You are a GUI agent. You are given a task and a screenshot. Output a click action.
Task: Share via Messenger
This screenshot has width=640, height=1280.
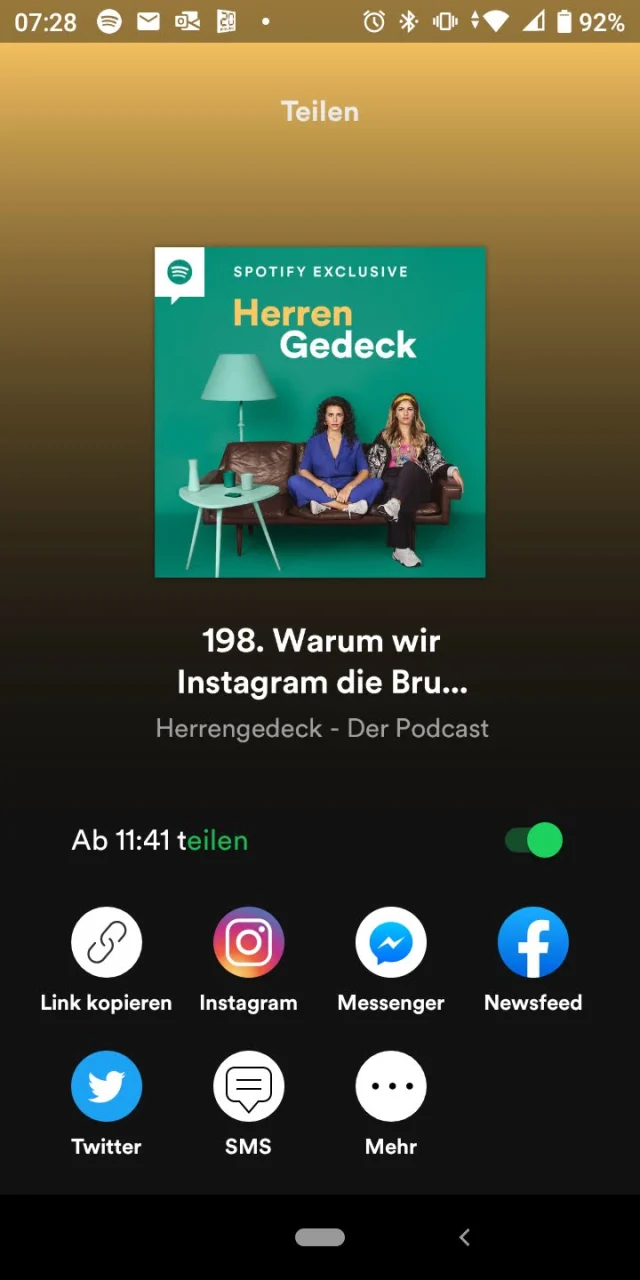click(x=391, y=942)
